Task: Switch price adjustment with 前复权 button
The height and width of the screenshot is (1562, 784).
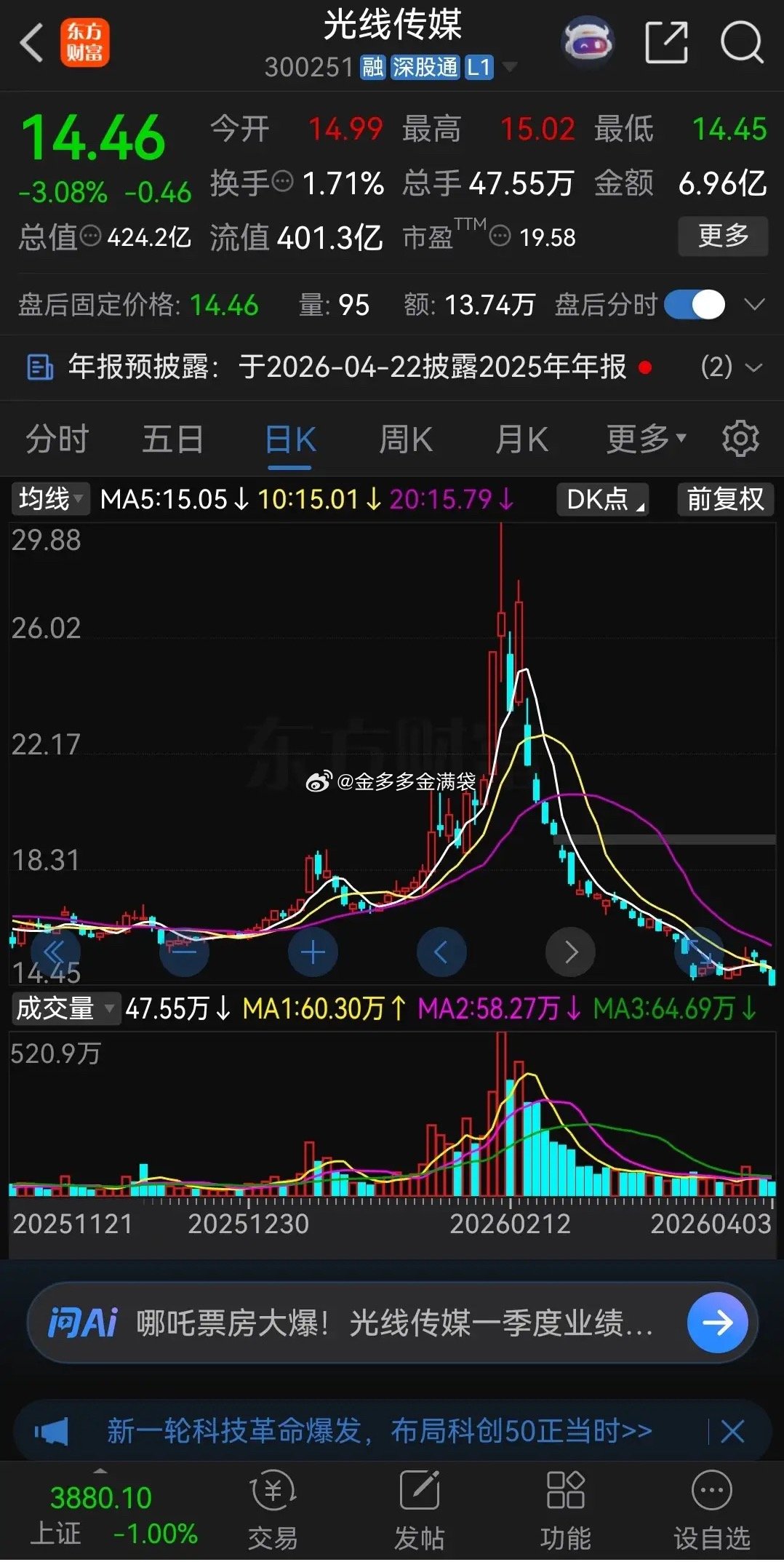Action: point(724,500)
